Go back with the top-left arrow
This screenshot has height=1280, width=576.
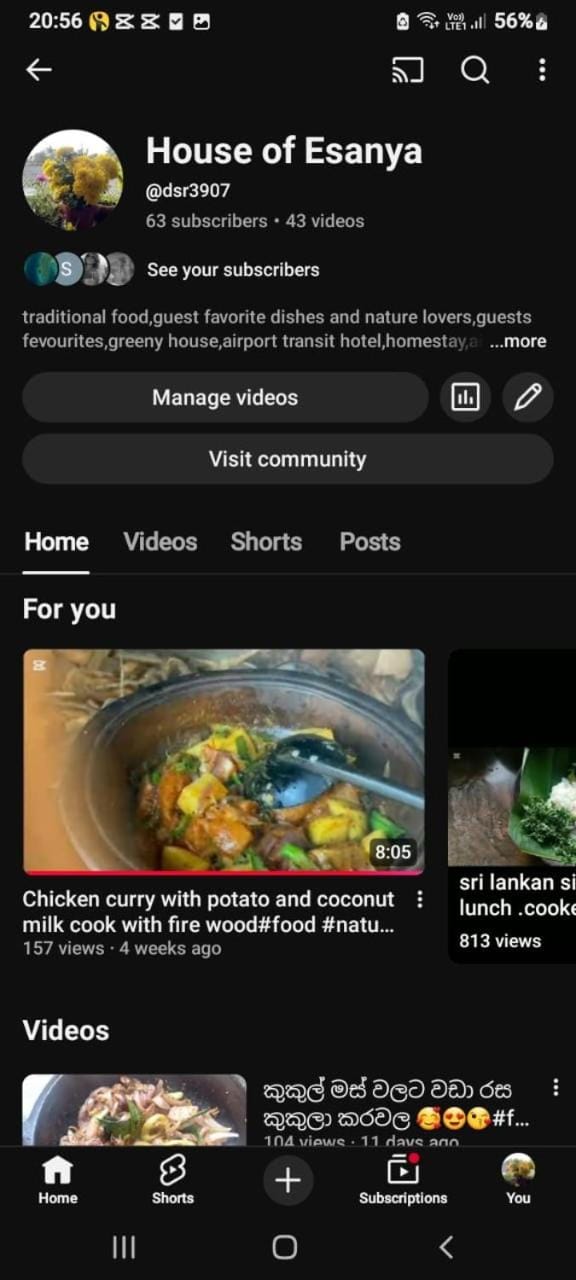tap(38, 69)
